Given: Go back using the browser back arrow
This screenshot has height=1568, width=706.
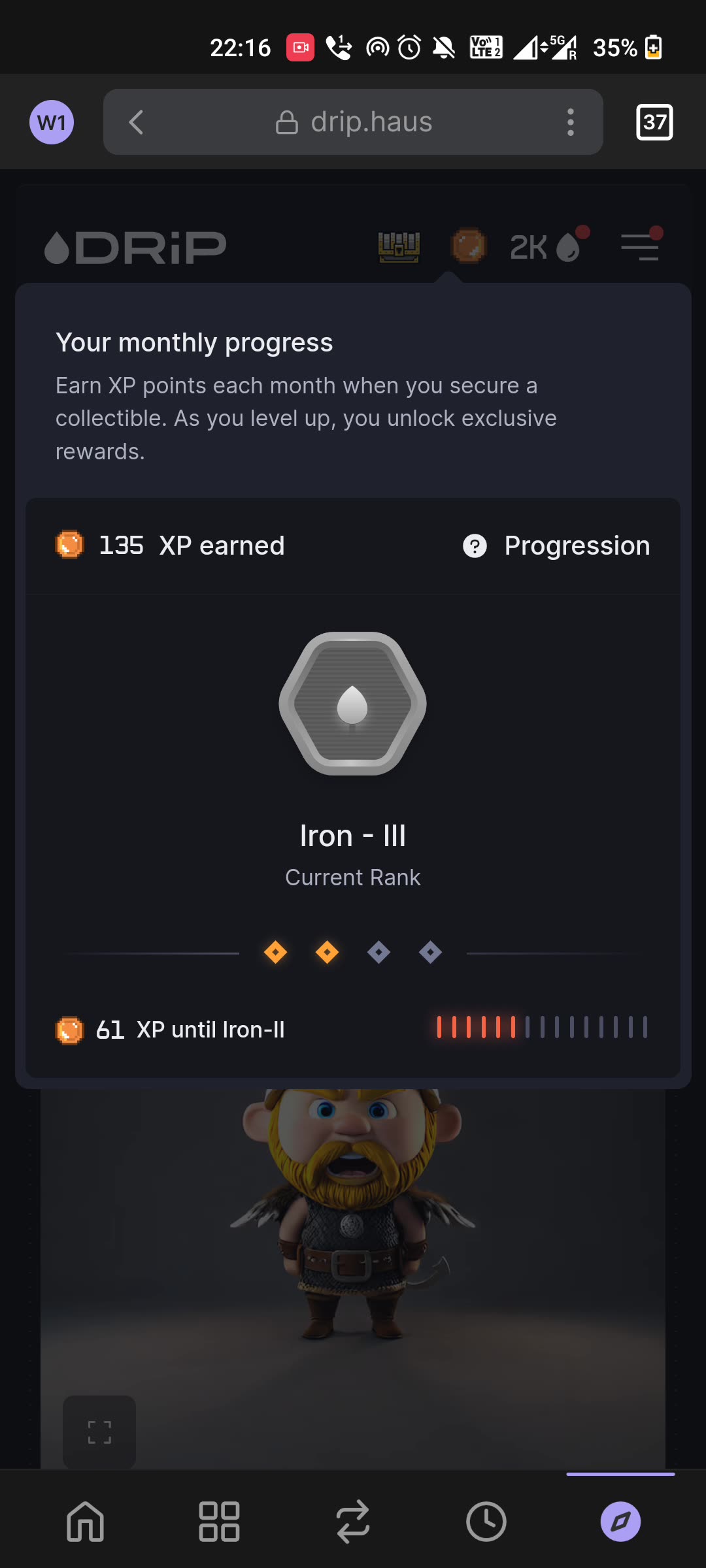Looking at the screenshot, I should [136, 122].
